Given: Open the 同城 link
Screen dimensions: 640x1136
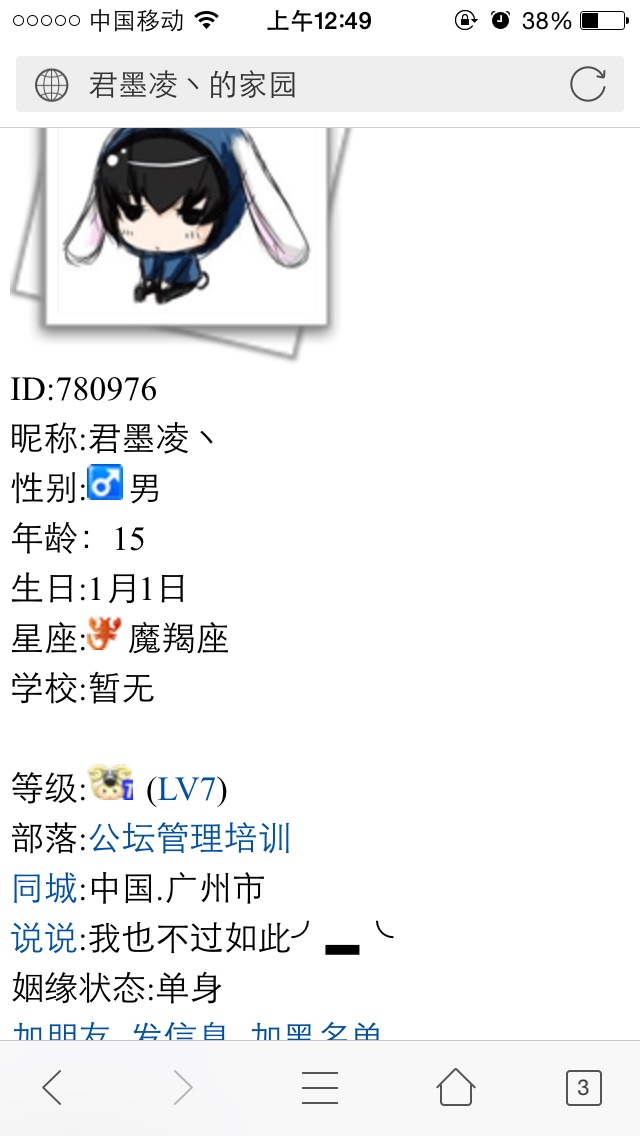Looking at the screenshot, I should tap(44, 888).
